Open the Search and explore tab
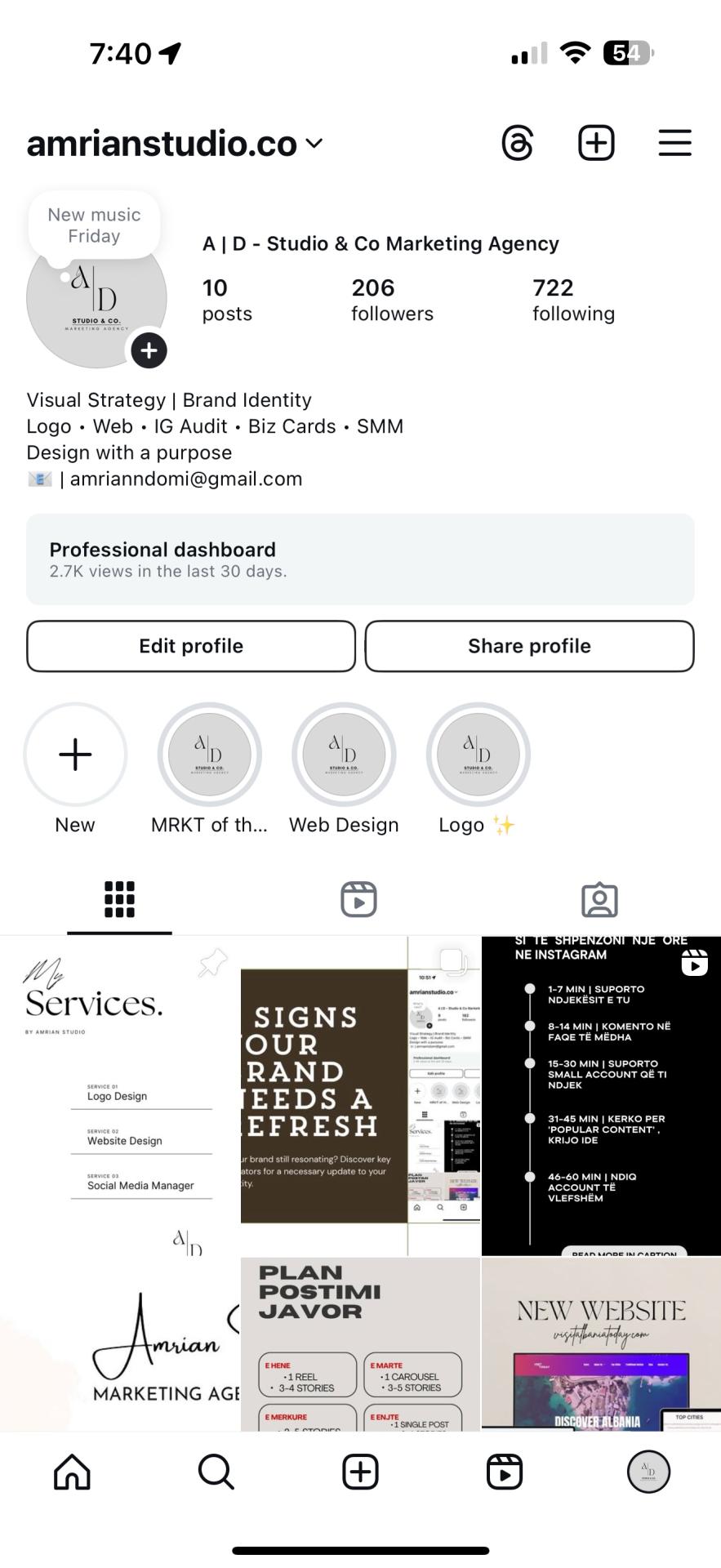This screenshot has height=1568, width=721. pos(216,1472)
